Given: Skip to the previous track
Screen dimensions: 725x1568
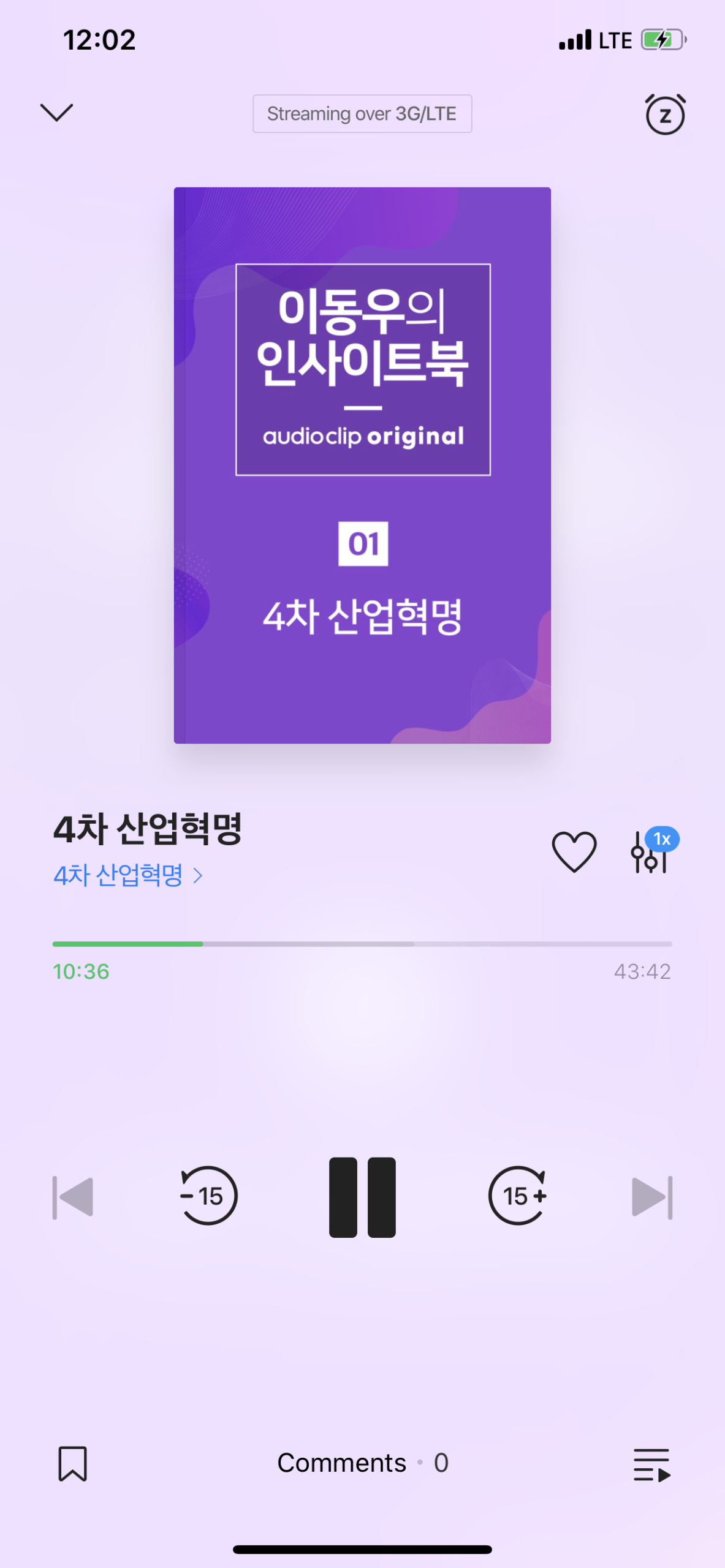Looking at the screenshot, I should (x=73, y=1197).
